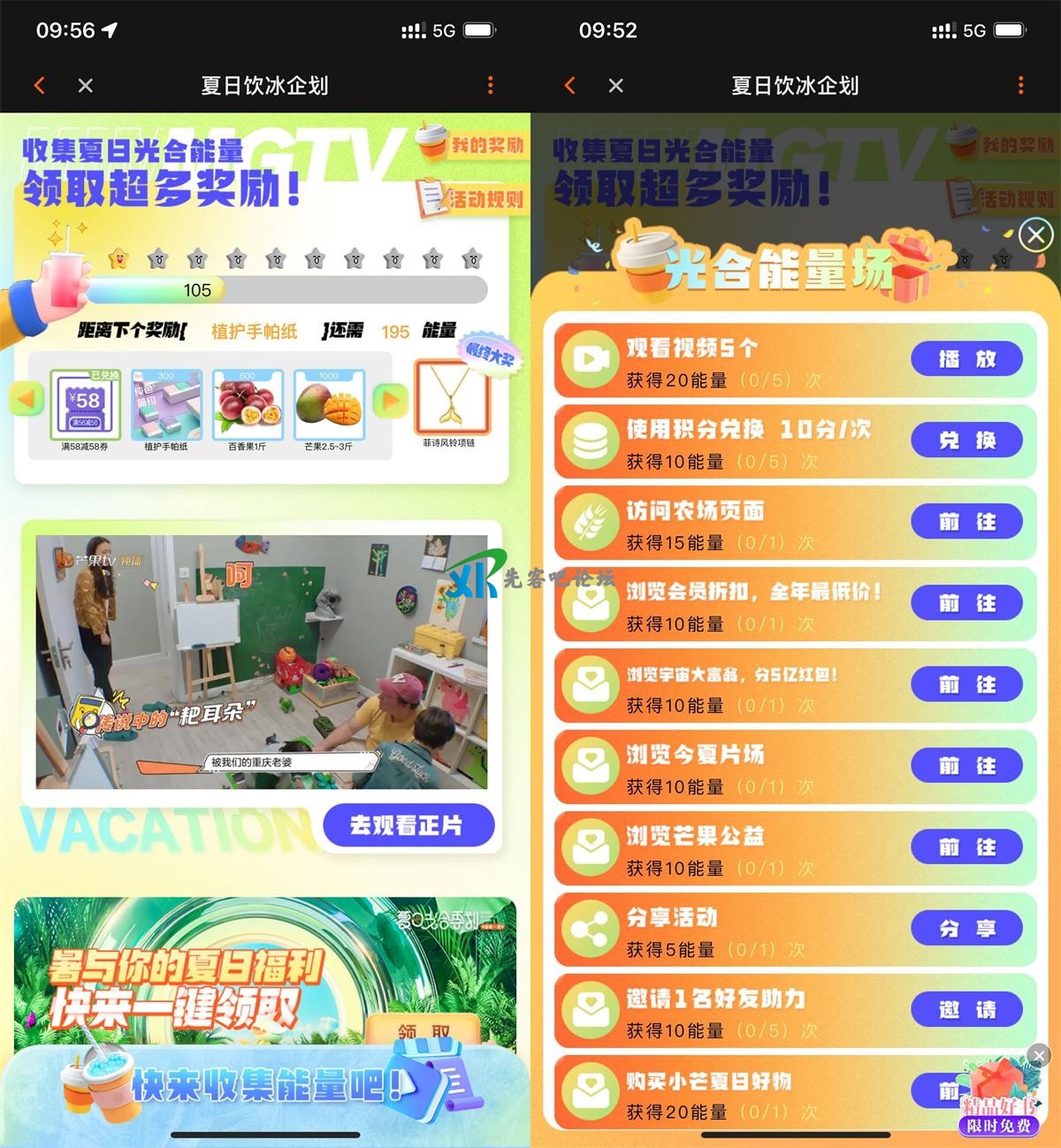The width and height of the screenshot is (1061, 1148).
Task: Tap the 快来收集能量吧 banner
Action: tap(265, 1086)
